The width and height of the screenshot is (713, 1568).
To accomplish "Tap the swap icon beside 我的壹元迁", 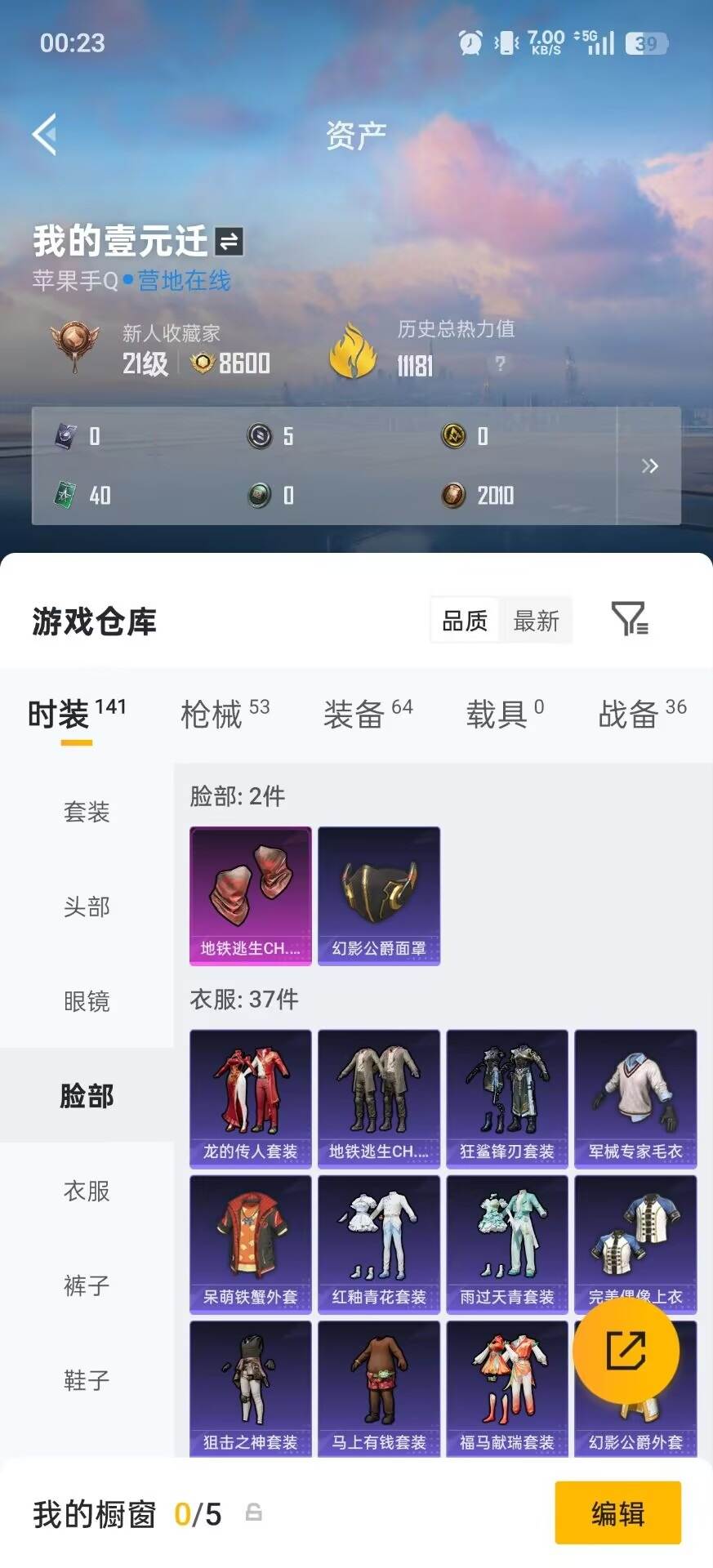I will 229,240.
